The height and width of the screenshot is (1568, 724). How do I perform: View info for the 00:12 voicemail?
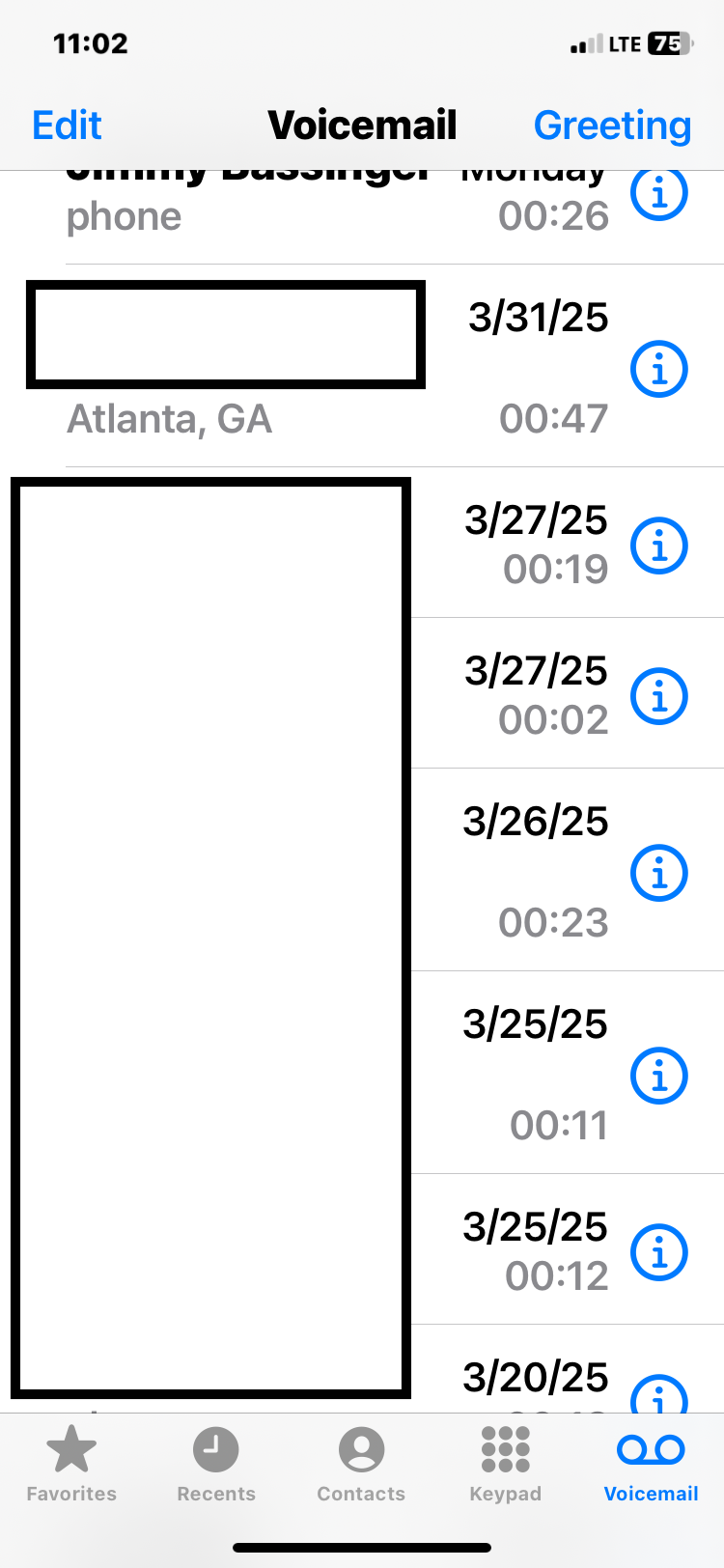(x=659, y=1252)
